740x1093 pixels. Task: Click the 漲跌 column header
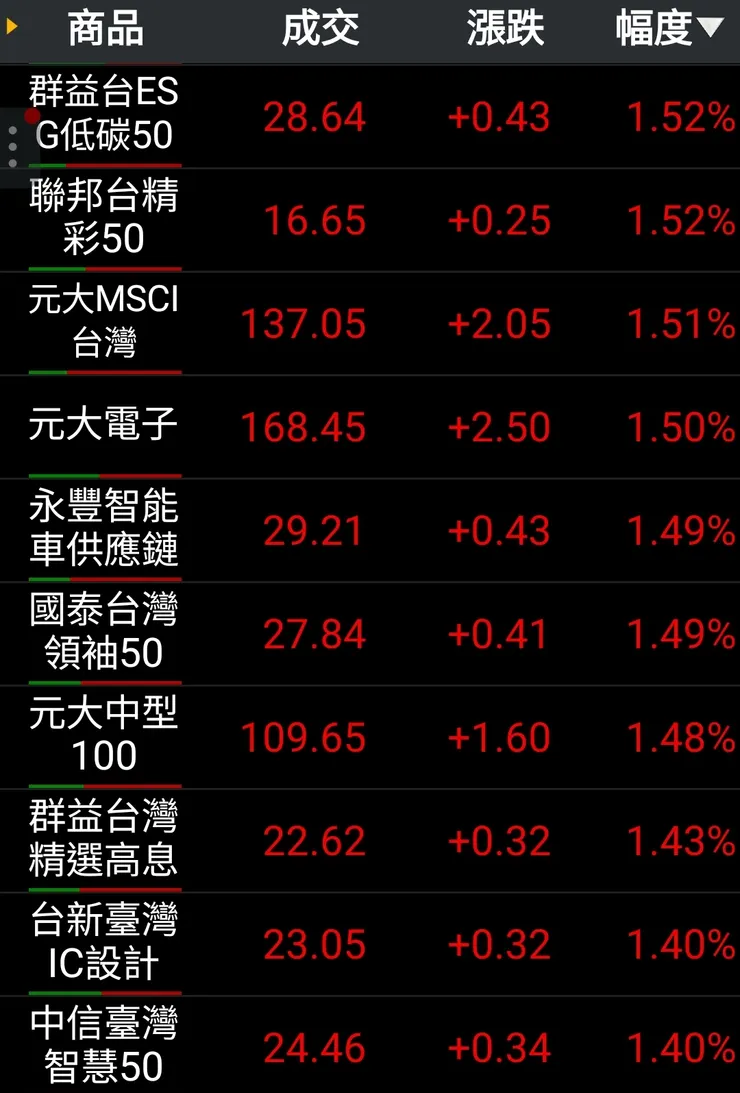click(x=505, y=29)
